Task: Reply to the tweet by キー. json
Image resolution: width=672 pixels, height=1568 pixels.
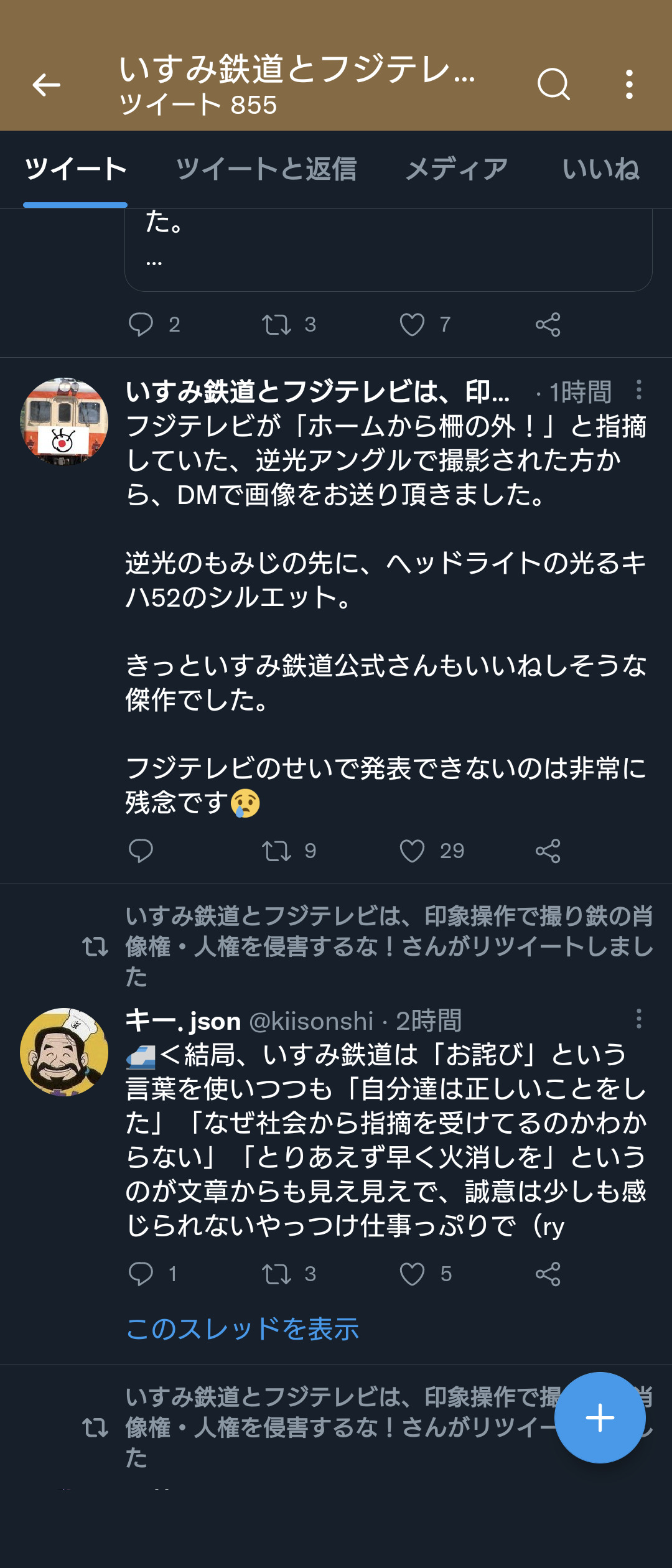Action: pyautogui.click(x=141, y=1274)
